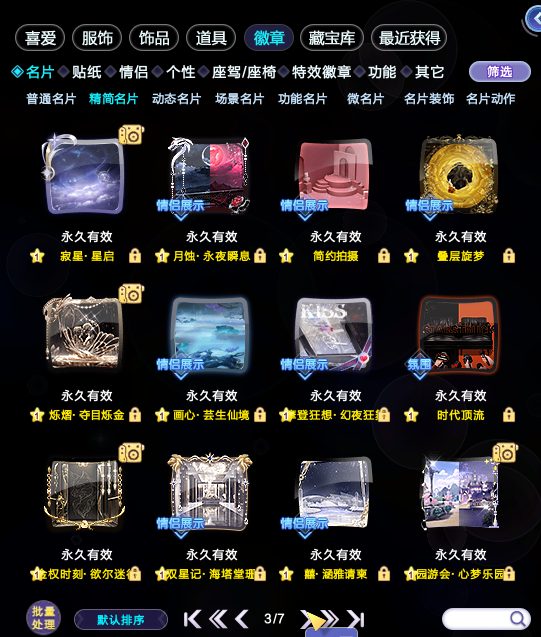Open the 画心·芸生仙境 card
This screenshot has height=637, width=541.
coord(210,334)
